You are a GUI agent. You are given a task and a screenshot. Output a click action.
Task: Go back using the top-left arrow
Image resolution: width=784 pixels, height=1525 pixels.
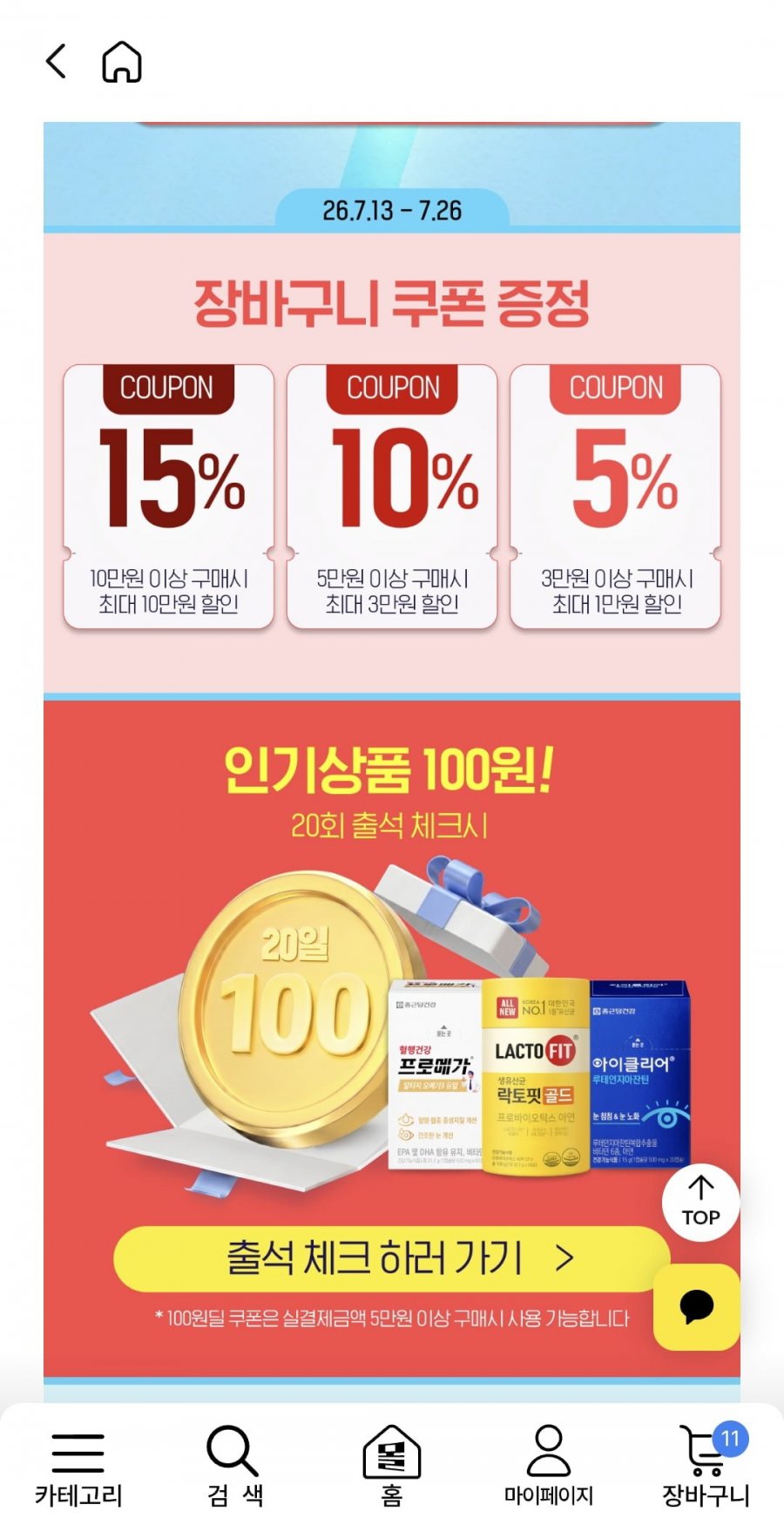[56, 62]
